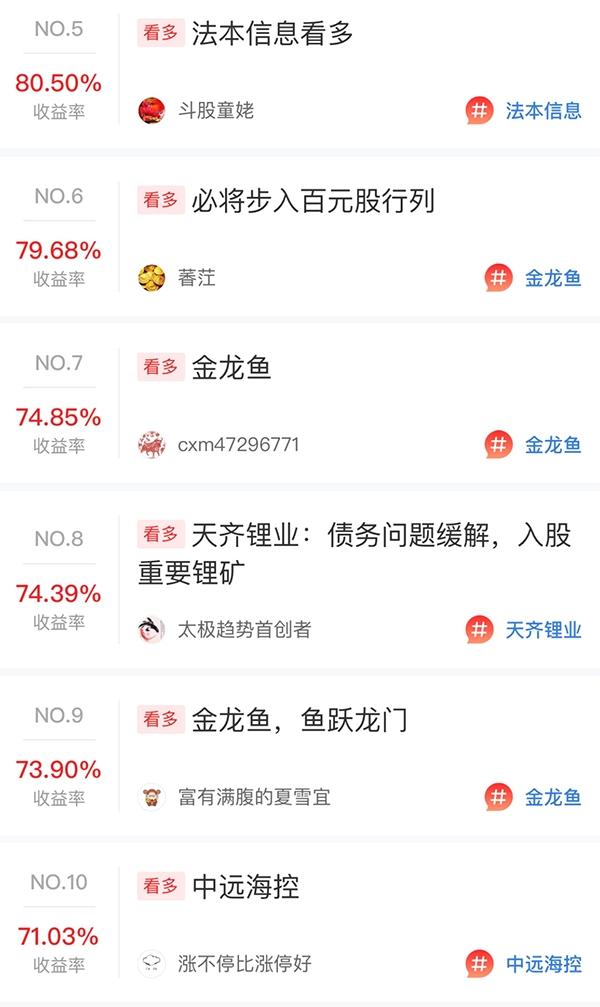Open 金龙鱼 tag on the NO.6 post
Image resolution: width=600 pixels, height=1007 pixels.
click(x=533, y=278)
